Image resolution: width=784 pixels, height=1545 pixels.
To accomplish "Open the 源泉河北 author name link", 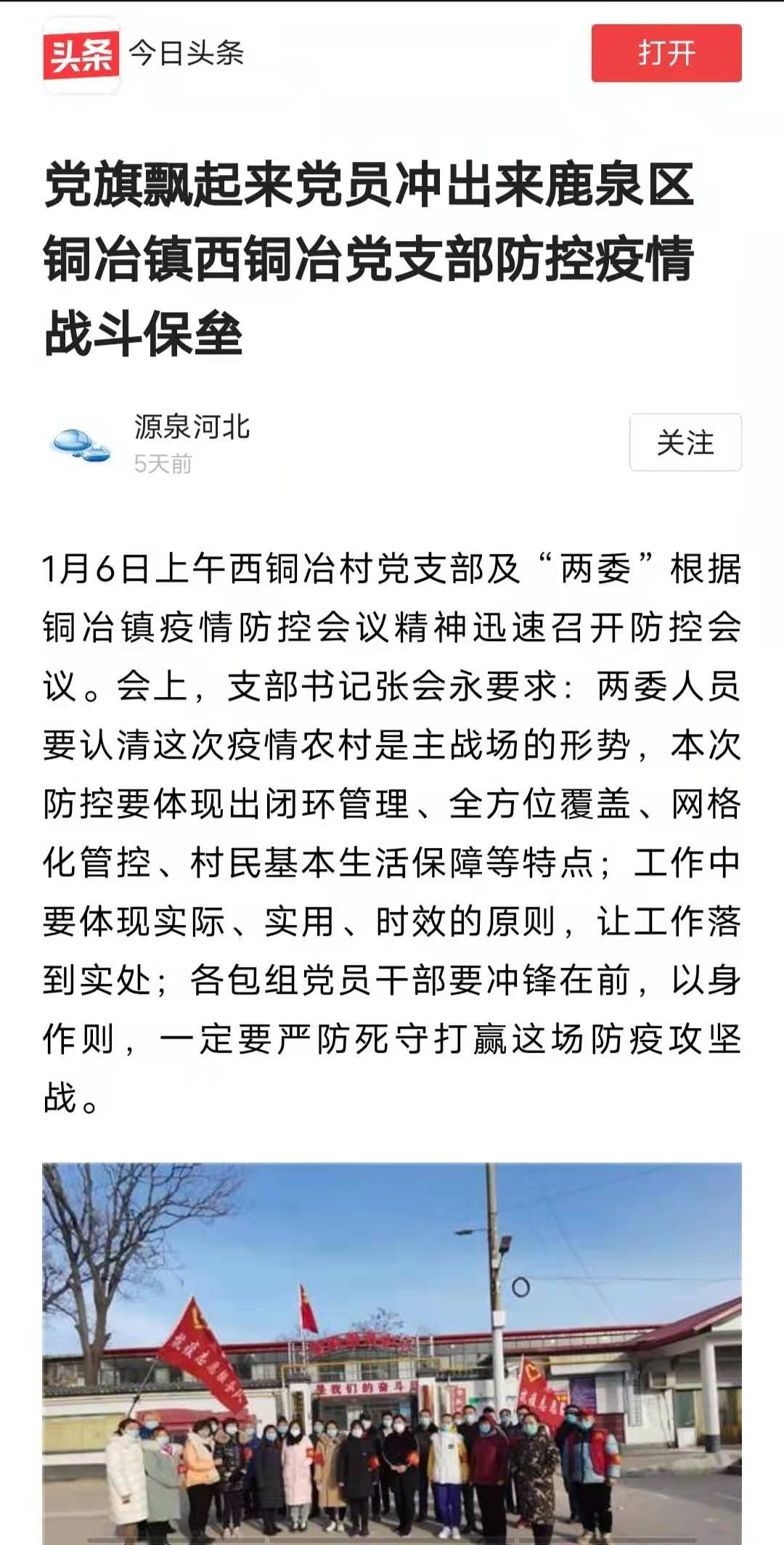I will [192, 427].
